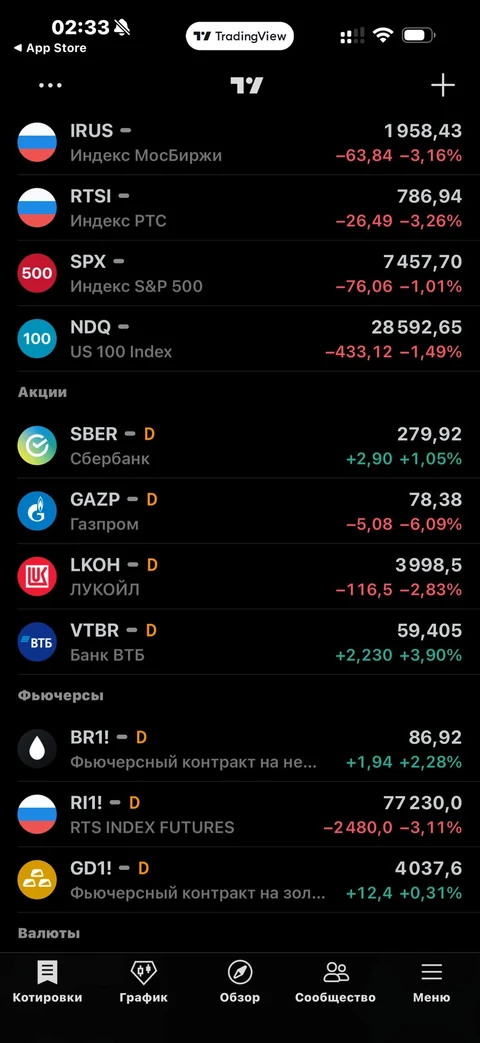
Task: Open LKOH ЛУКОЙЛ stock quote
Action: tap(240, 576)
